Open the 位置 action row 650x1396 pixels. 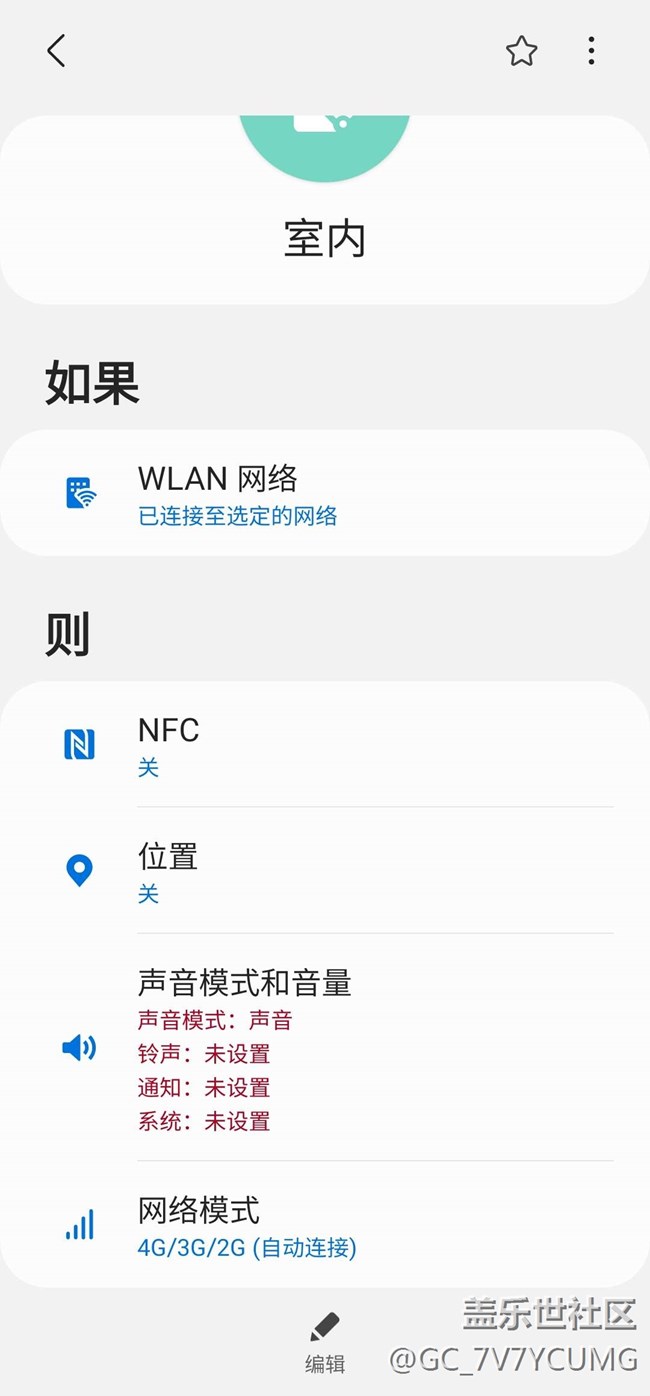point(325,871)
